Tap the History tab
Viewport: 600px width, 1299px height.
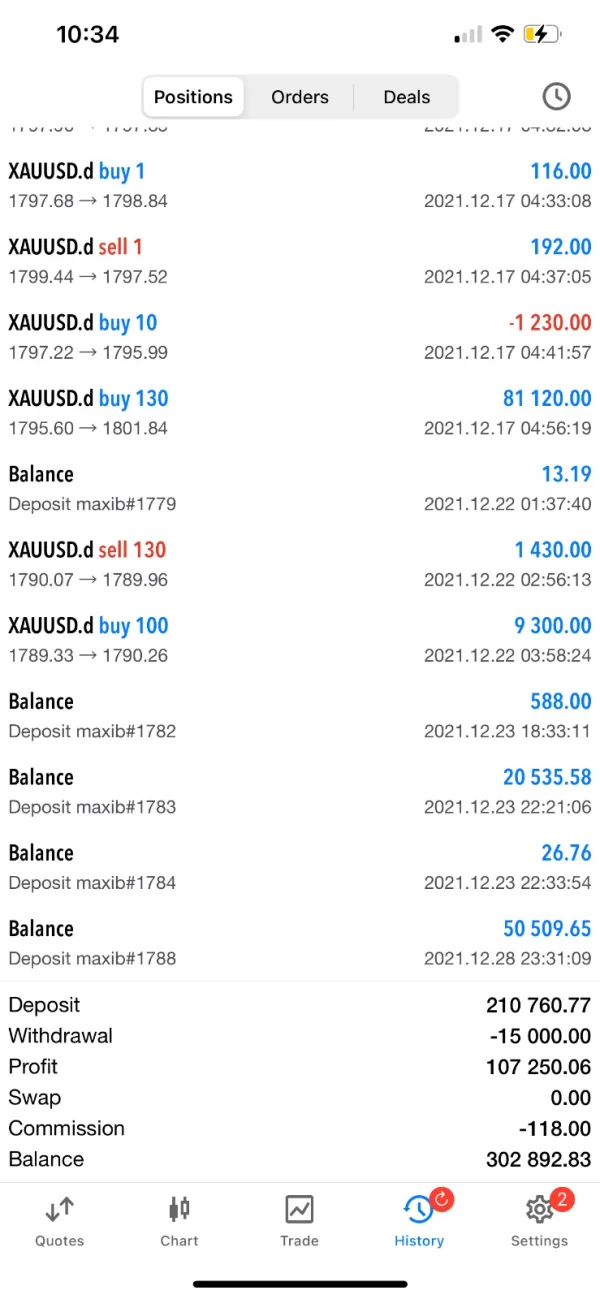419,1221
